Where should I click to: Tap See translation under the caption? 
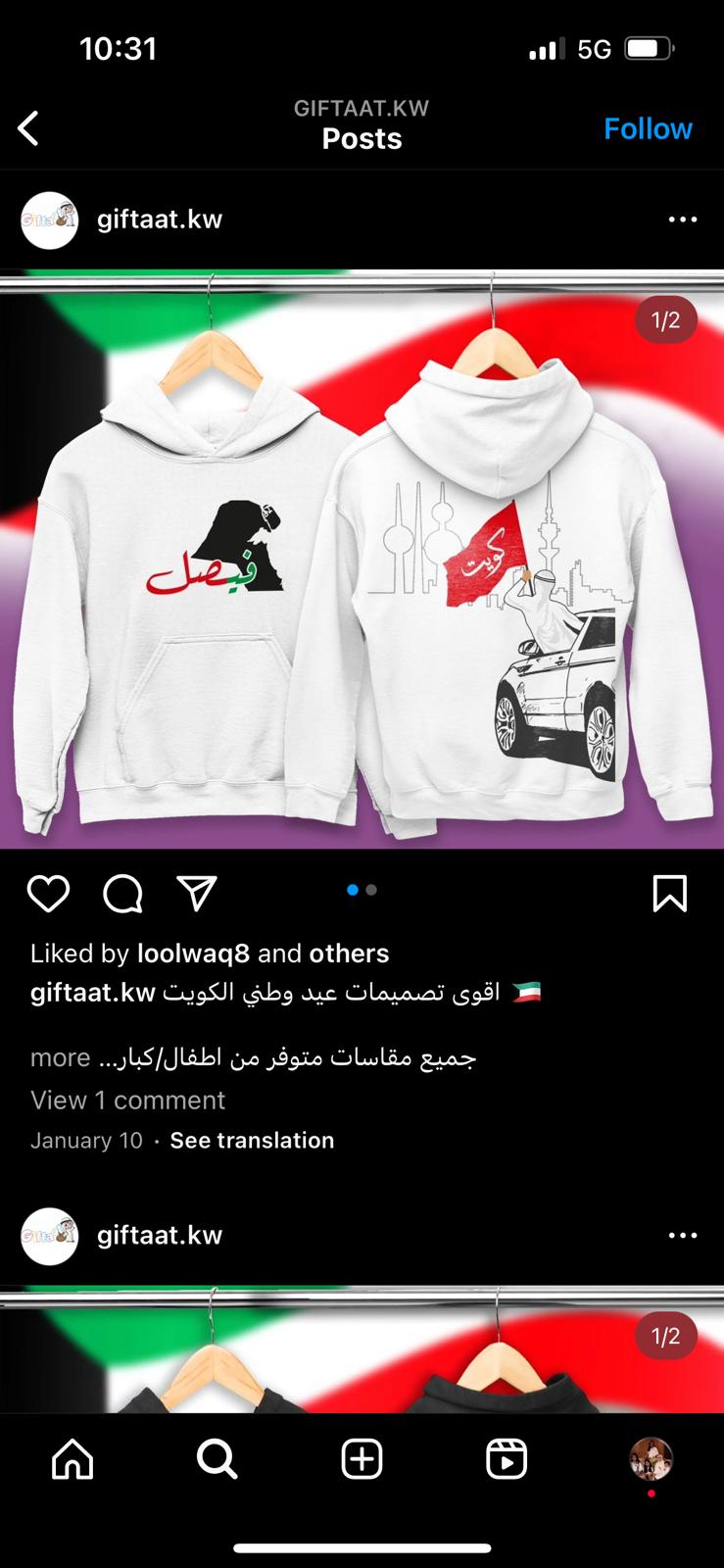point(252,1141)
